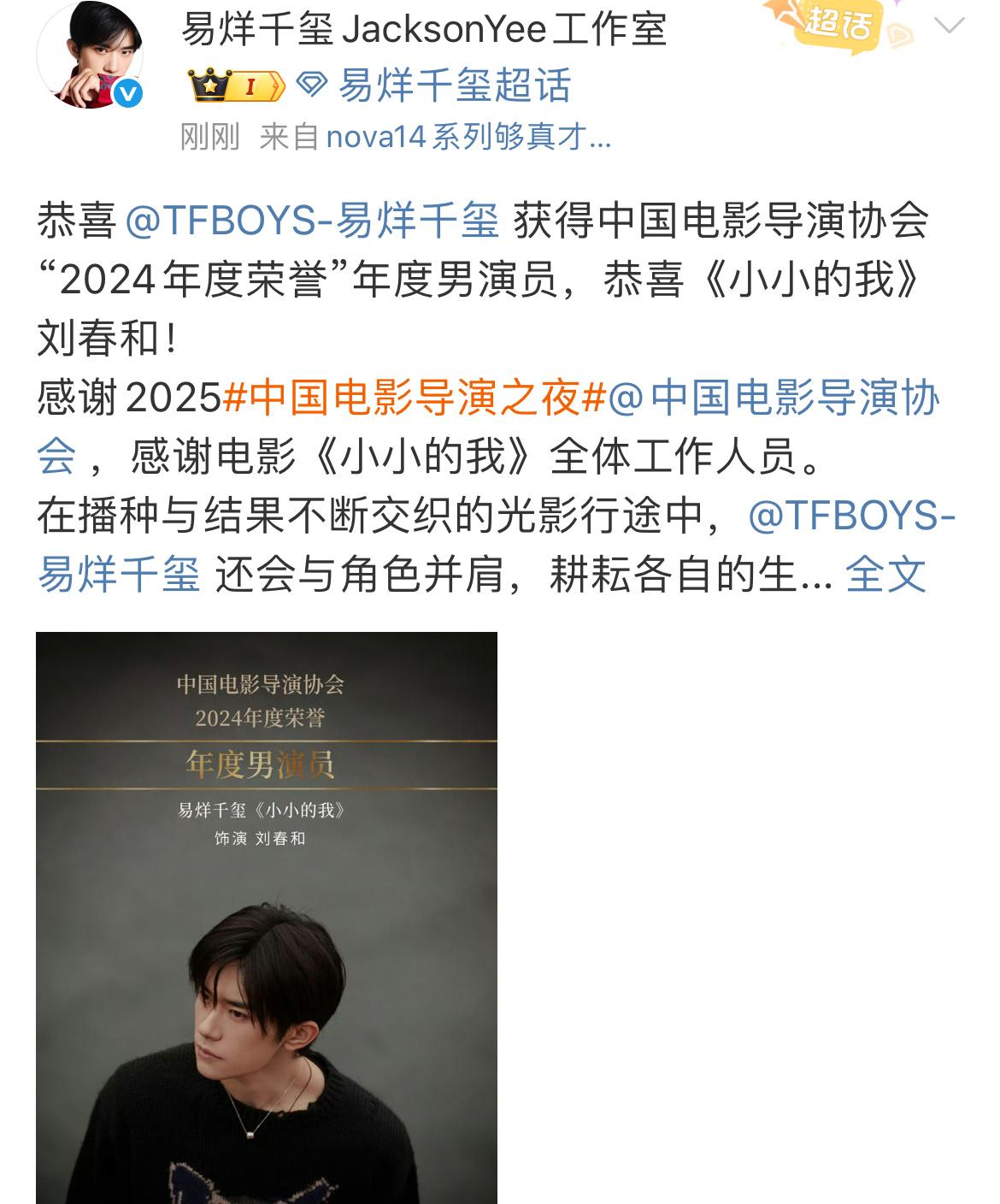Open the VIP crown level badge
This screenshot has height=1204, width=1000.
(x=236, y=86)
